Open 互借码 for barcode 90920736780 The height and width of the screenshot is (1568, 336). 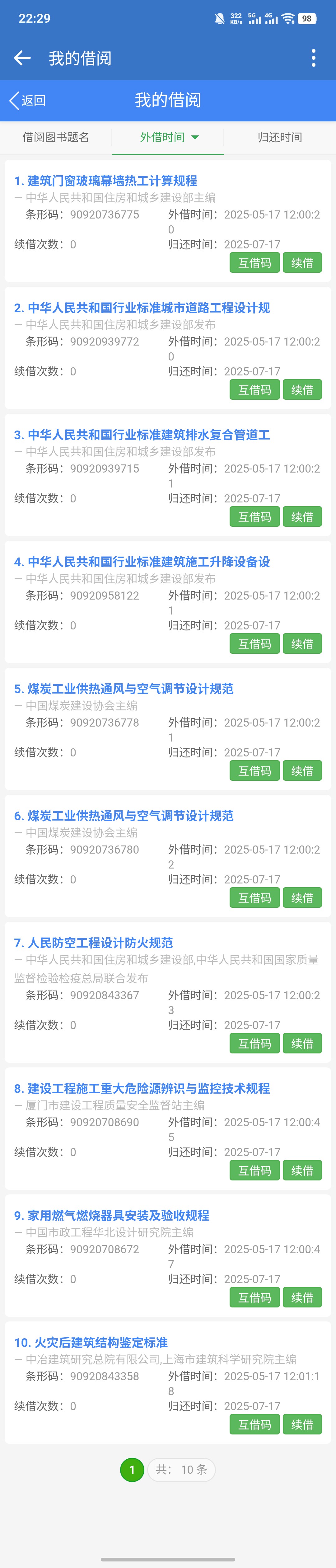(254, 898)
